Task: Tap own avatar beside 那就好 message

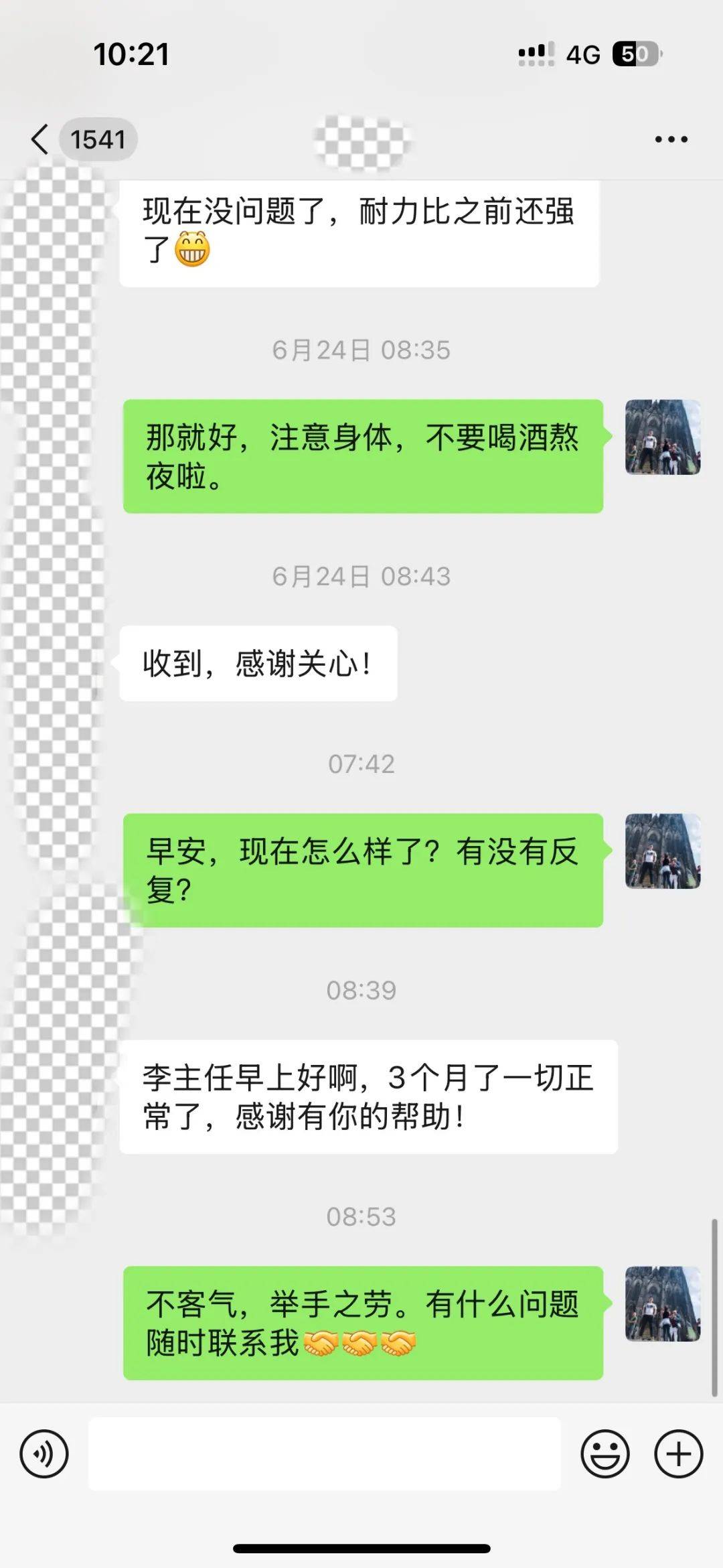Action: (x=662, y=437)
